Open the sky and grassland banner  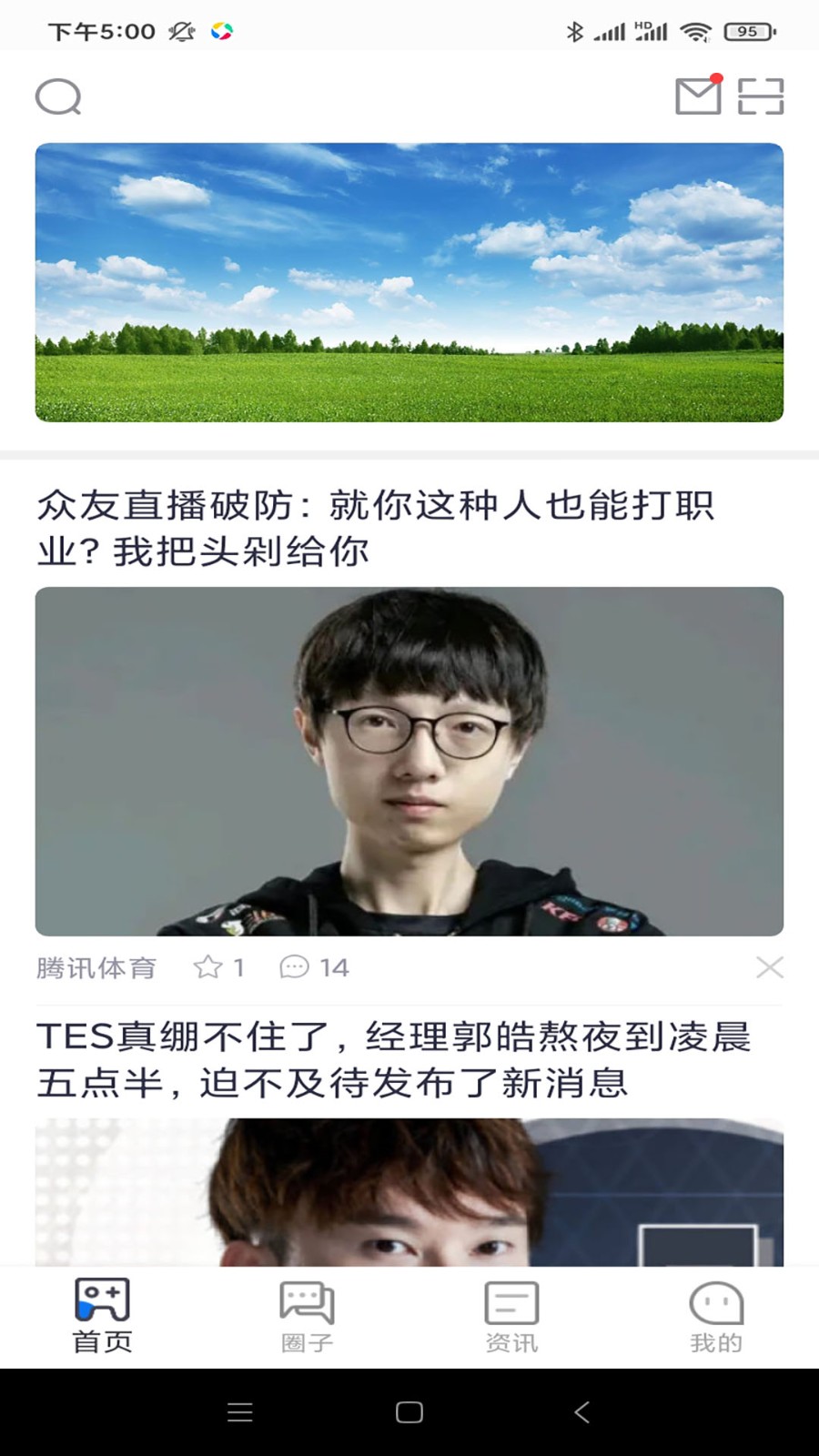click(409, 282)
